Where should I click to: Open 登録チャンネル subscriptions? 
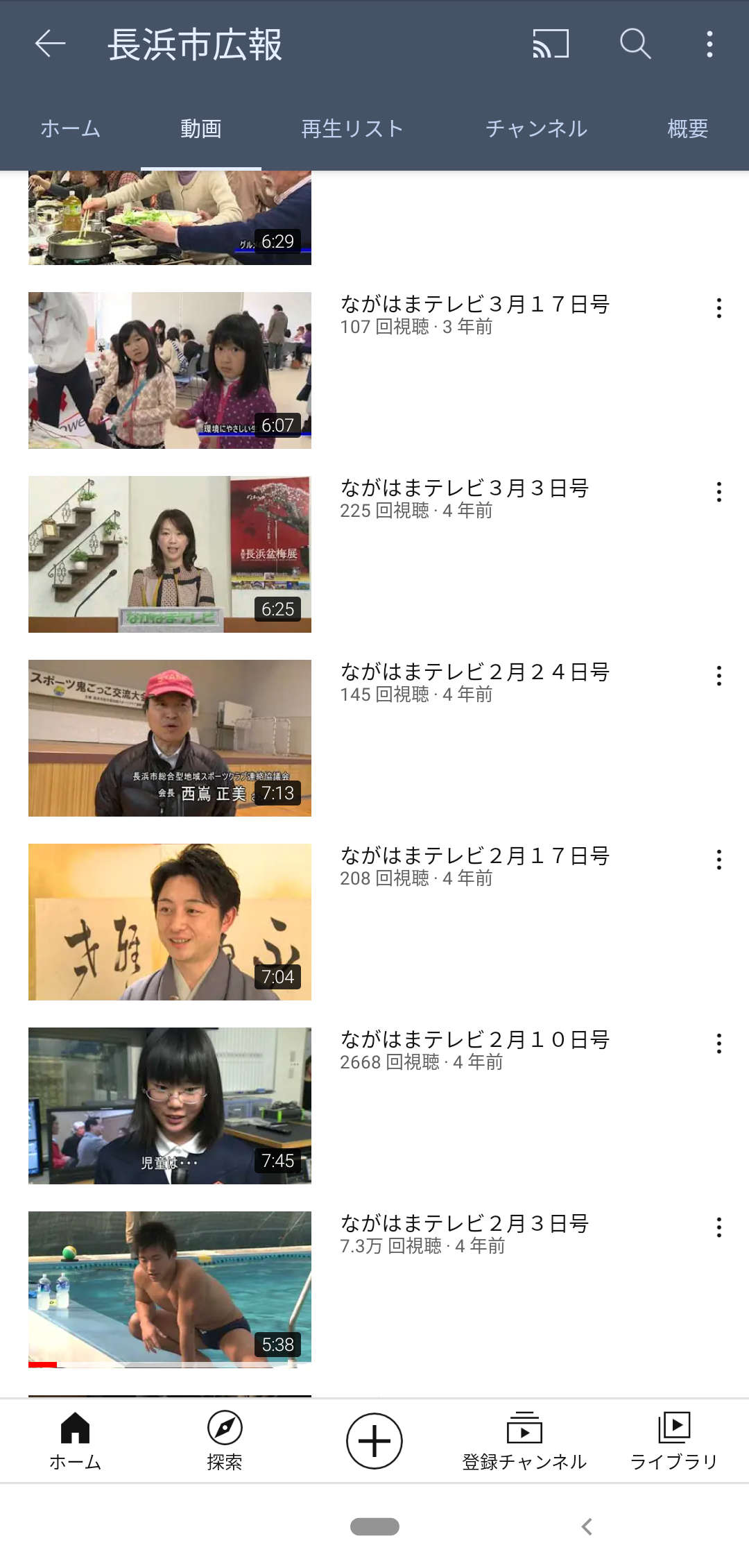click(524, 1440)
